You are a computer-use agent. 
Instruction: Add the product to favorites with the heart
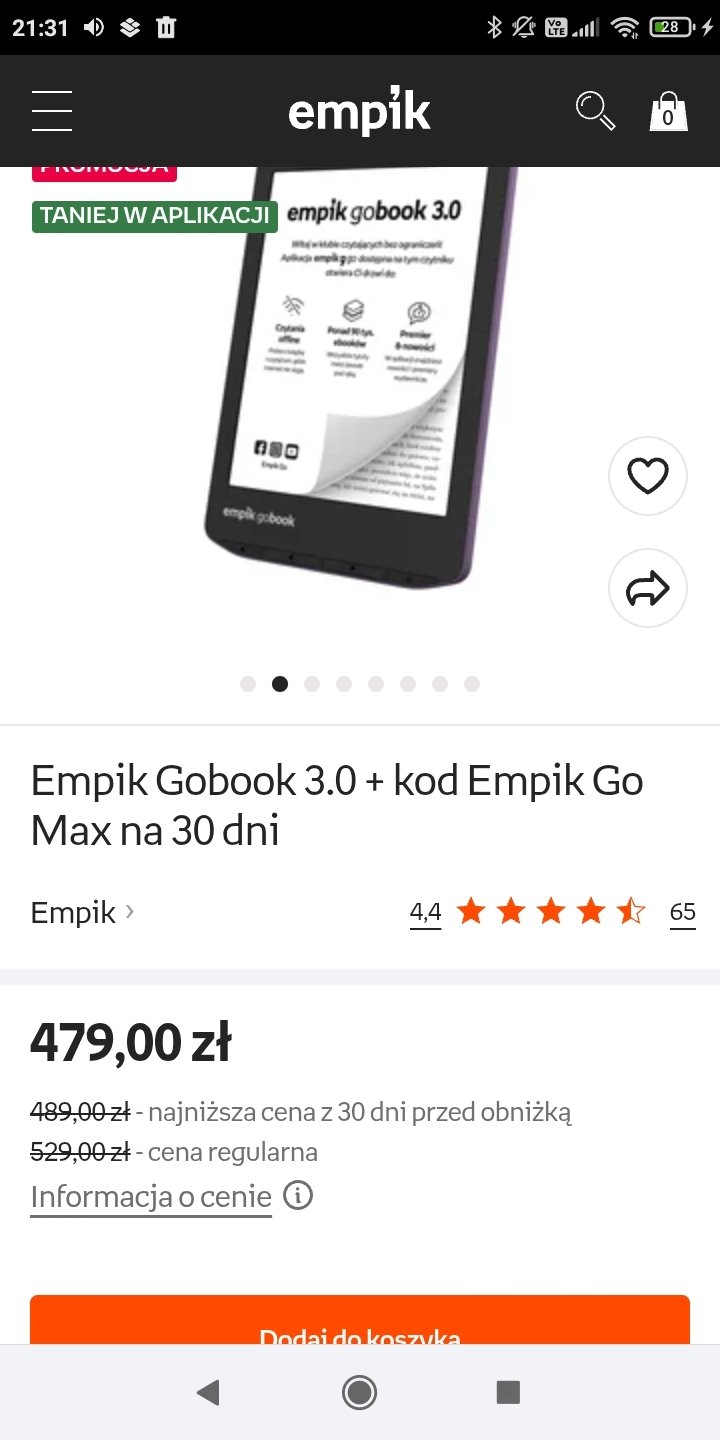[x=647, y=476]
